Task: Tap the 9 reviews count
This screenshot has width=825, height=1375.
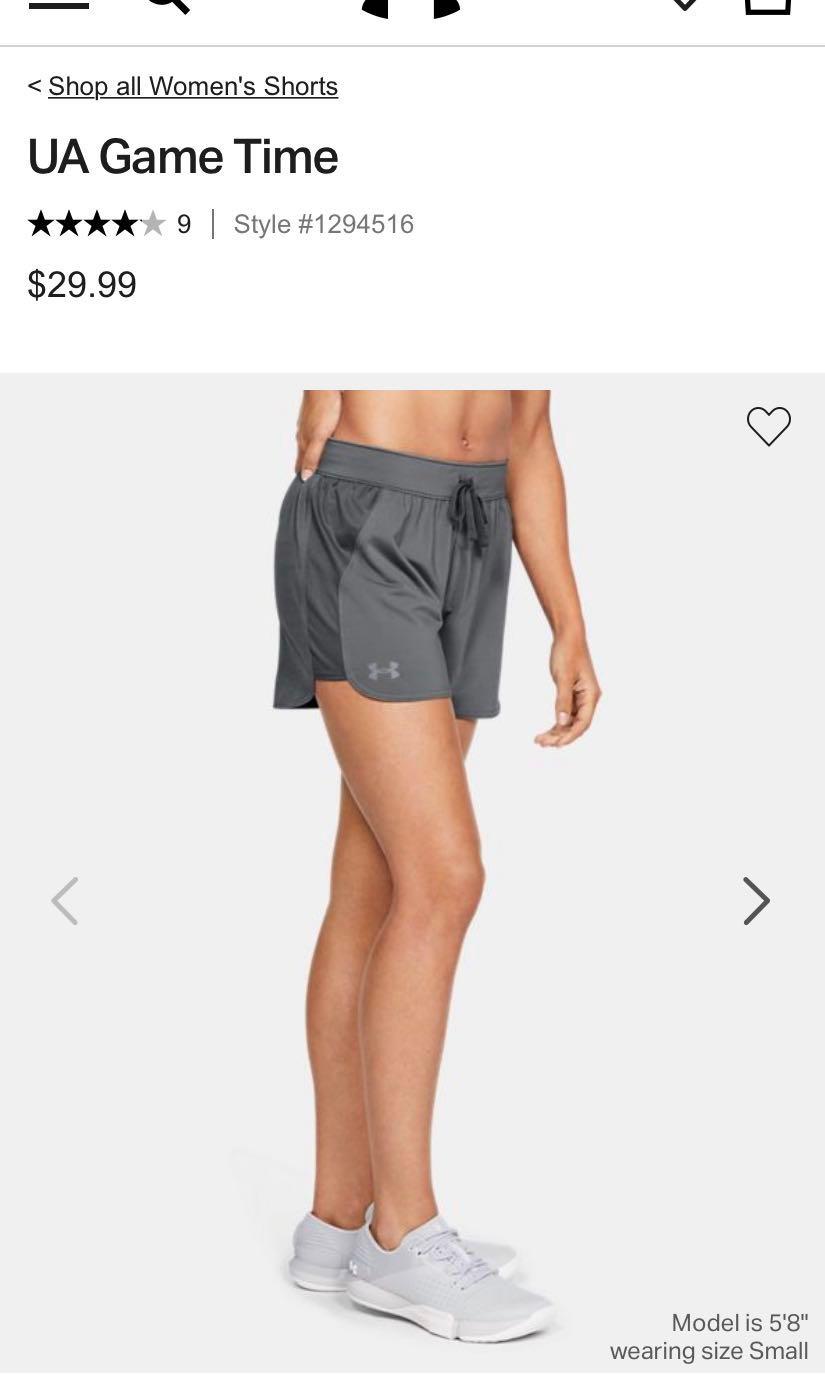Action: click(184, 224)
